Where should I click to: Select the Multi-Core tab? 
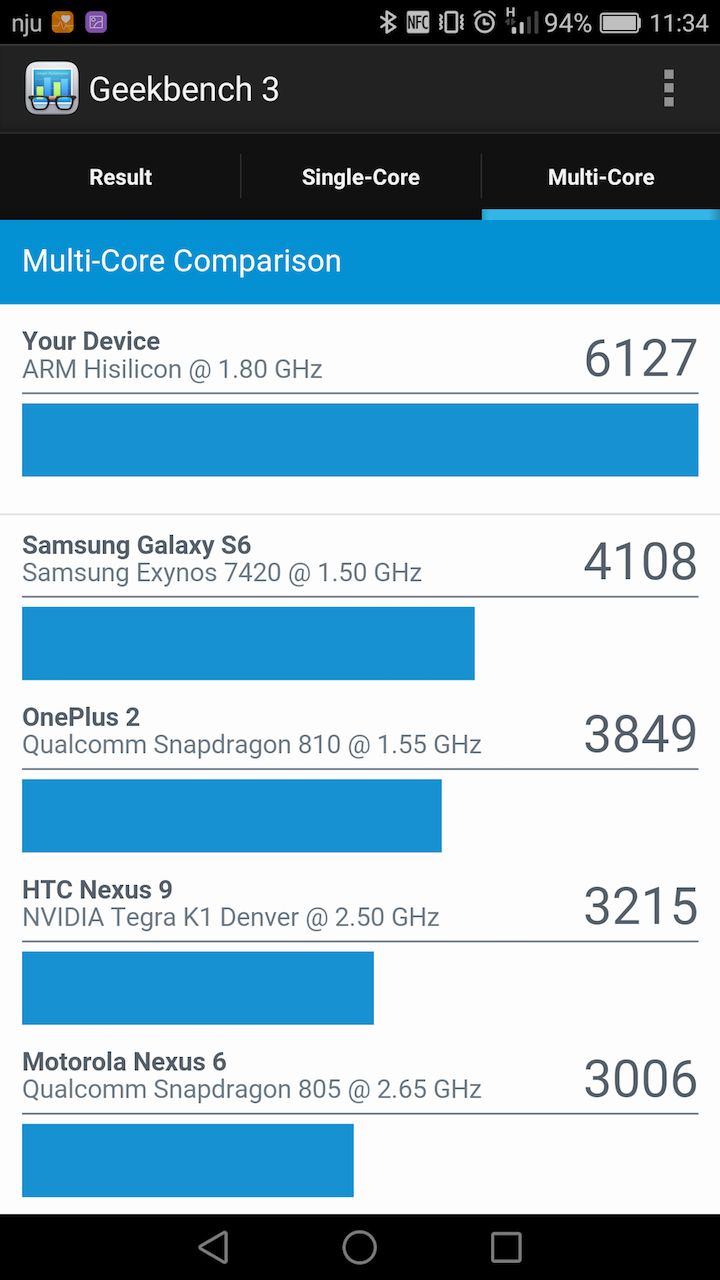(x=601, y=177)
